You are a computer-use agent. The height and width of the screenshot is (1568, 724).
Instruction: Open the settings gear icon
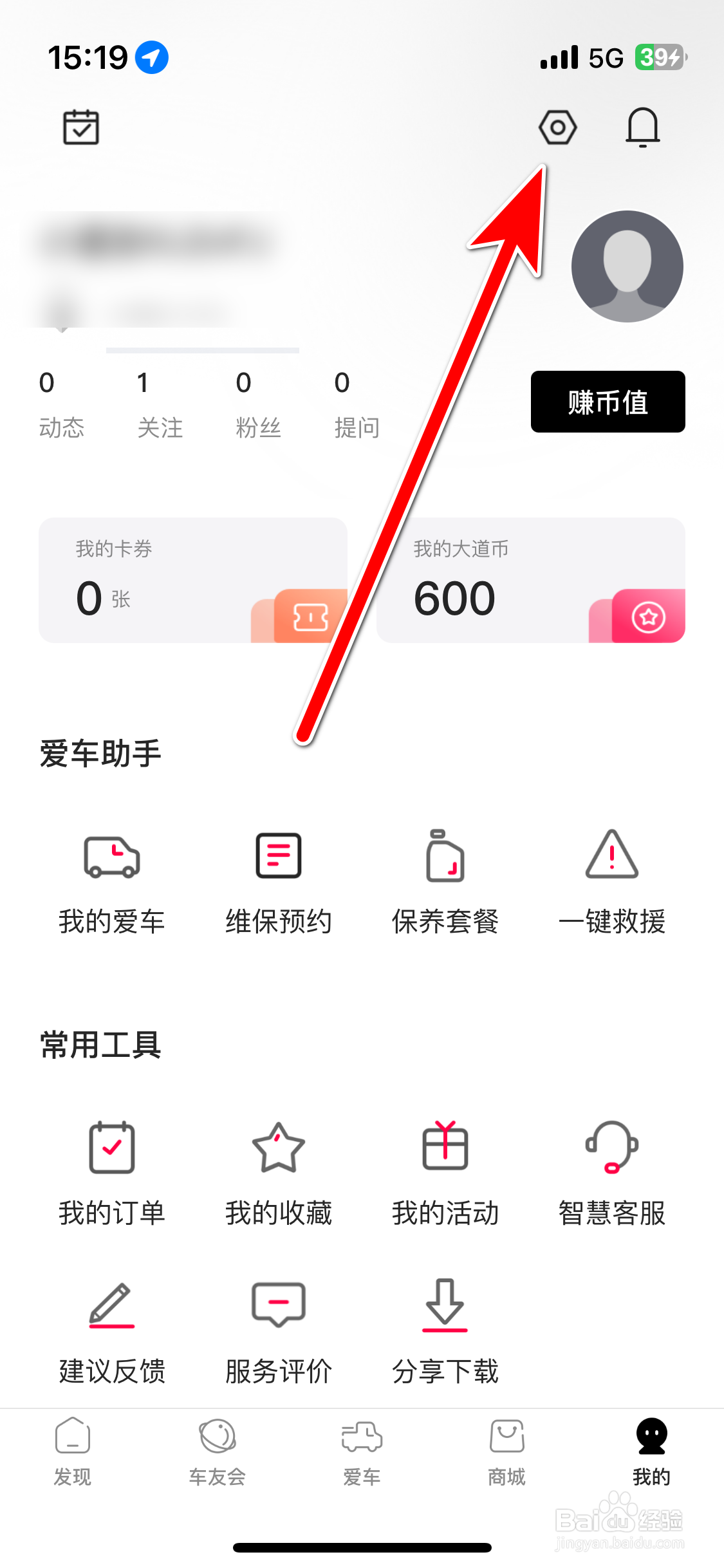click(556, 127)
